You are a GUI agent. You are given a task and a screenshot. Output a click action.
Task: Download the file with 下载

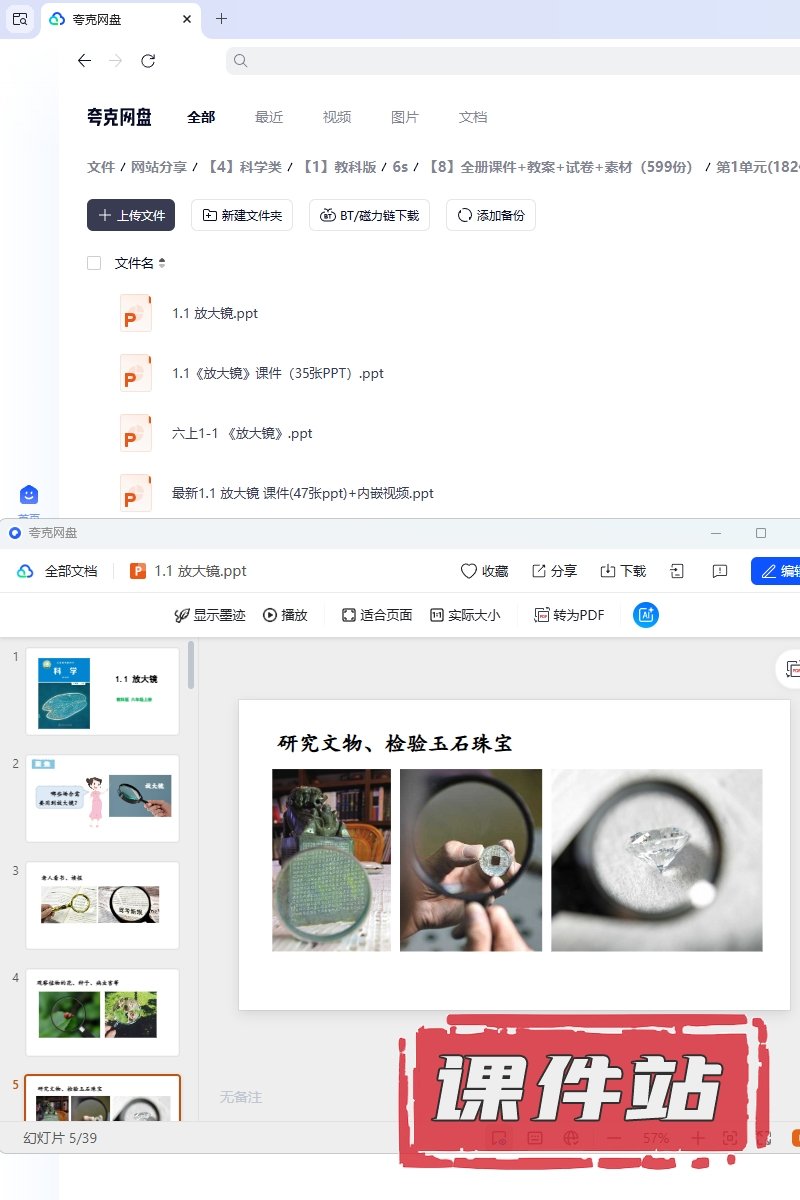(623, 571)
